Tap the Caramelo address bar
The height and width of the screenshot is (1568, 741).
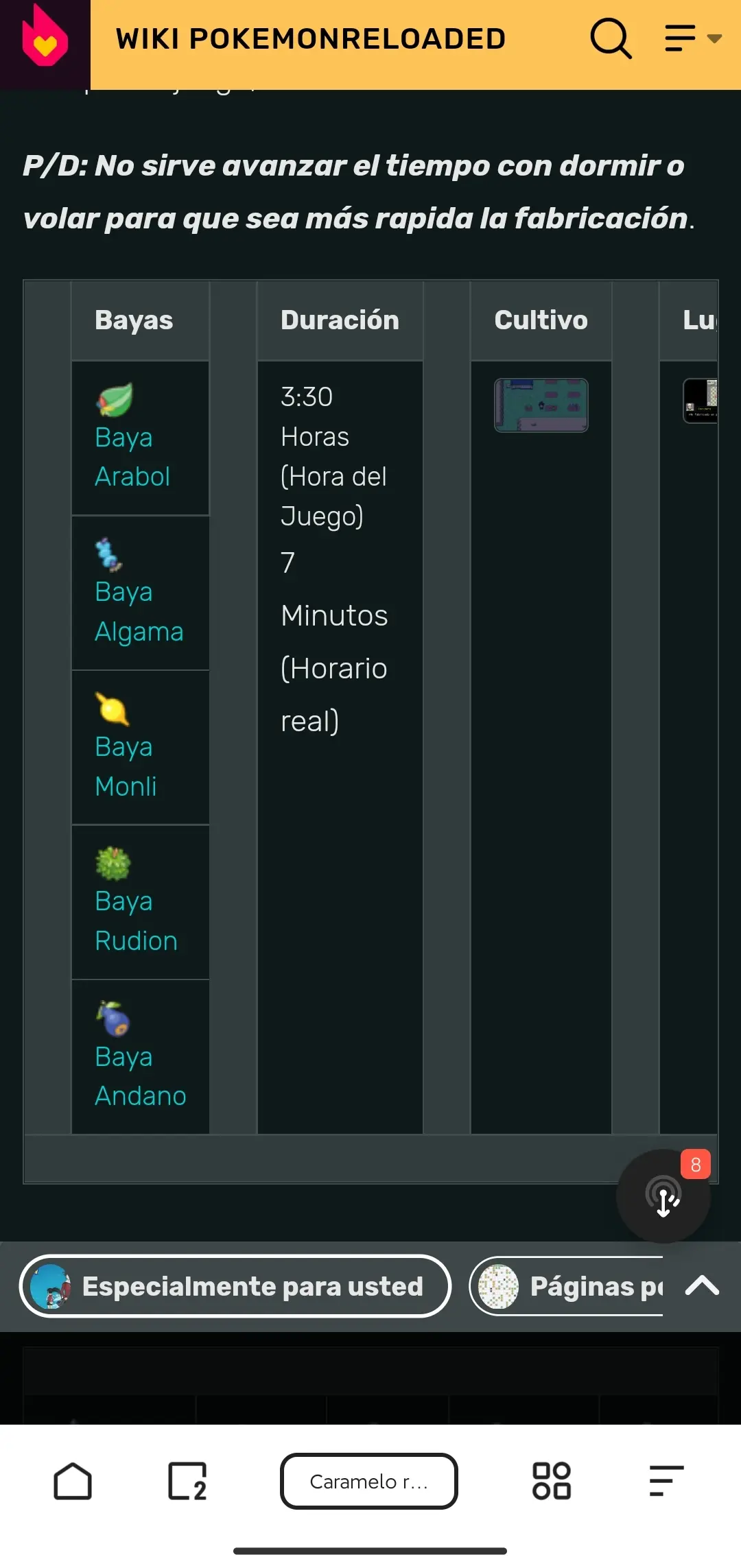click(369, 1482)
